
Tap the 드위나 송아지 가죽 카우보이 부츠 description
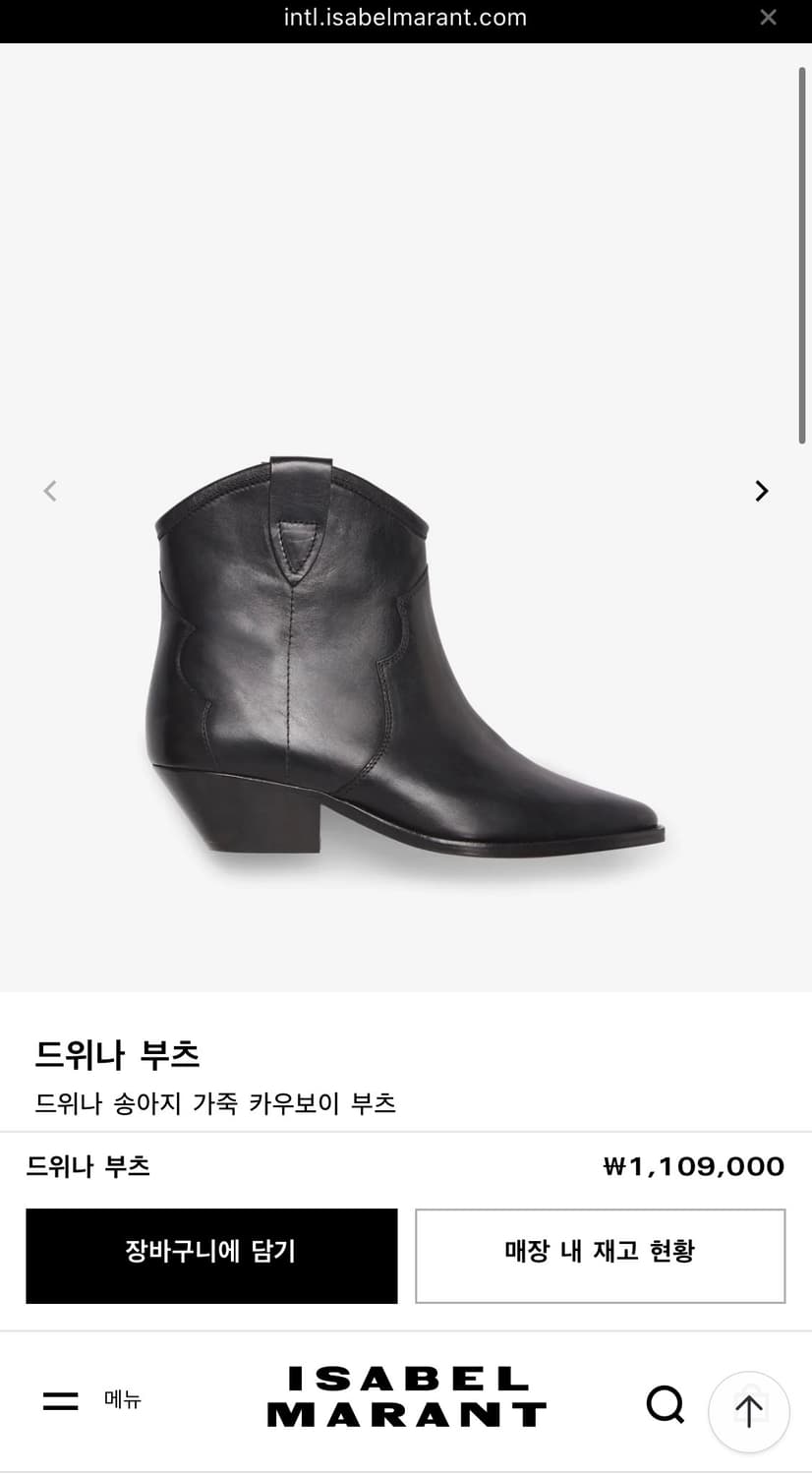[212, 1102]
